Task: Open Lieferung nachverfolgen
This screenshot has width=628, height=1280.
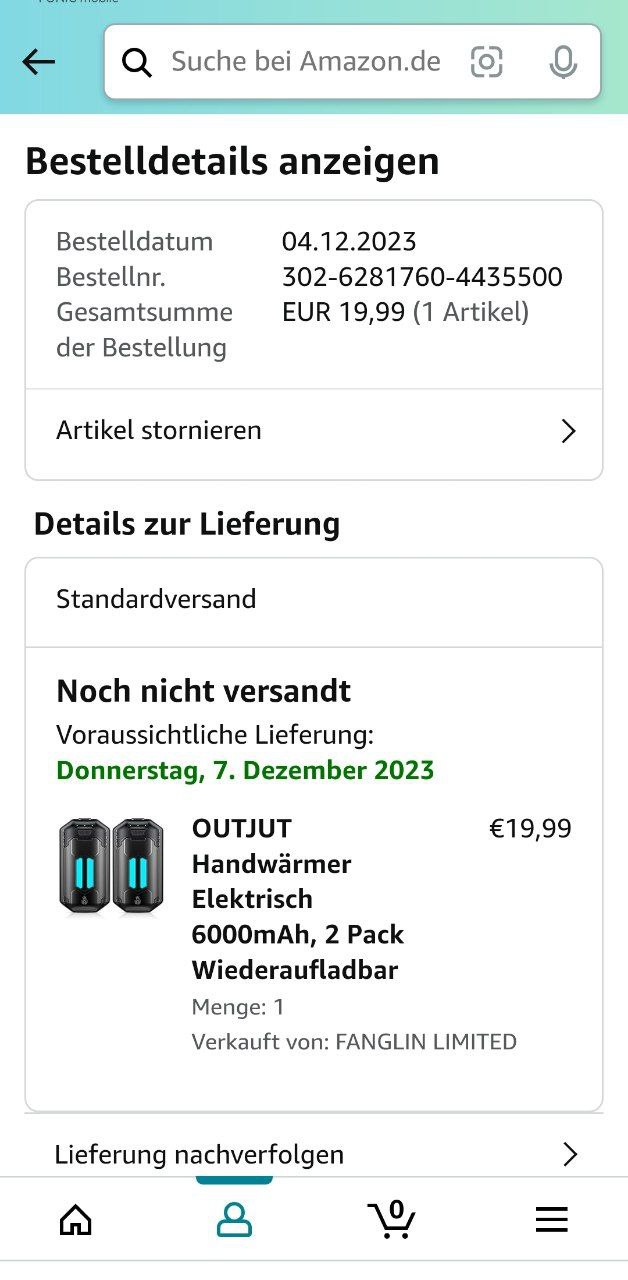Action: [x=314, y=1155]
